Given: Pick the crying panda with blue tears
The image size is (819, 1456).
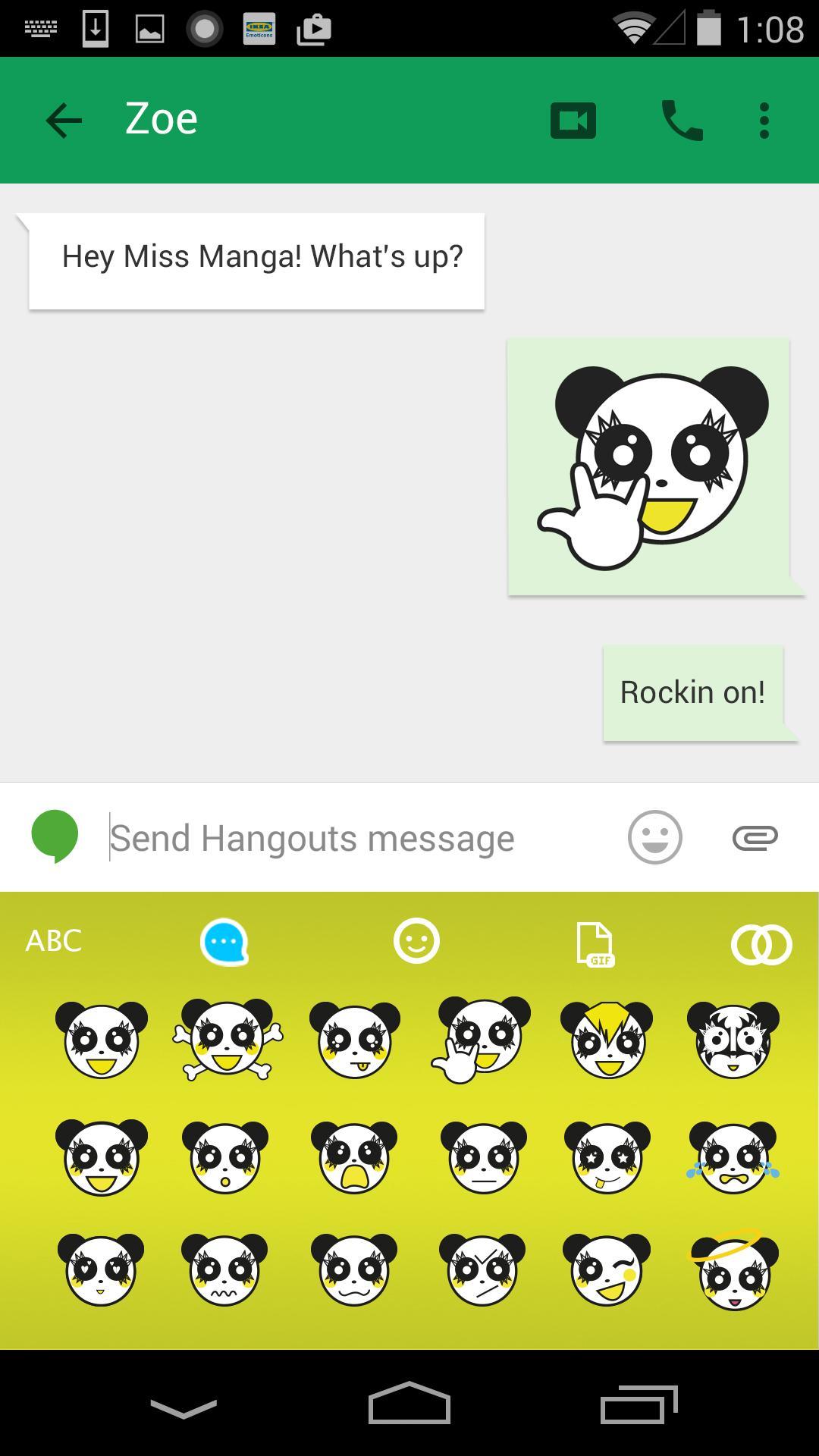Looking at the screenshot, I should (x=733, y=1158).
